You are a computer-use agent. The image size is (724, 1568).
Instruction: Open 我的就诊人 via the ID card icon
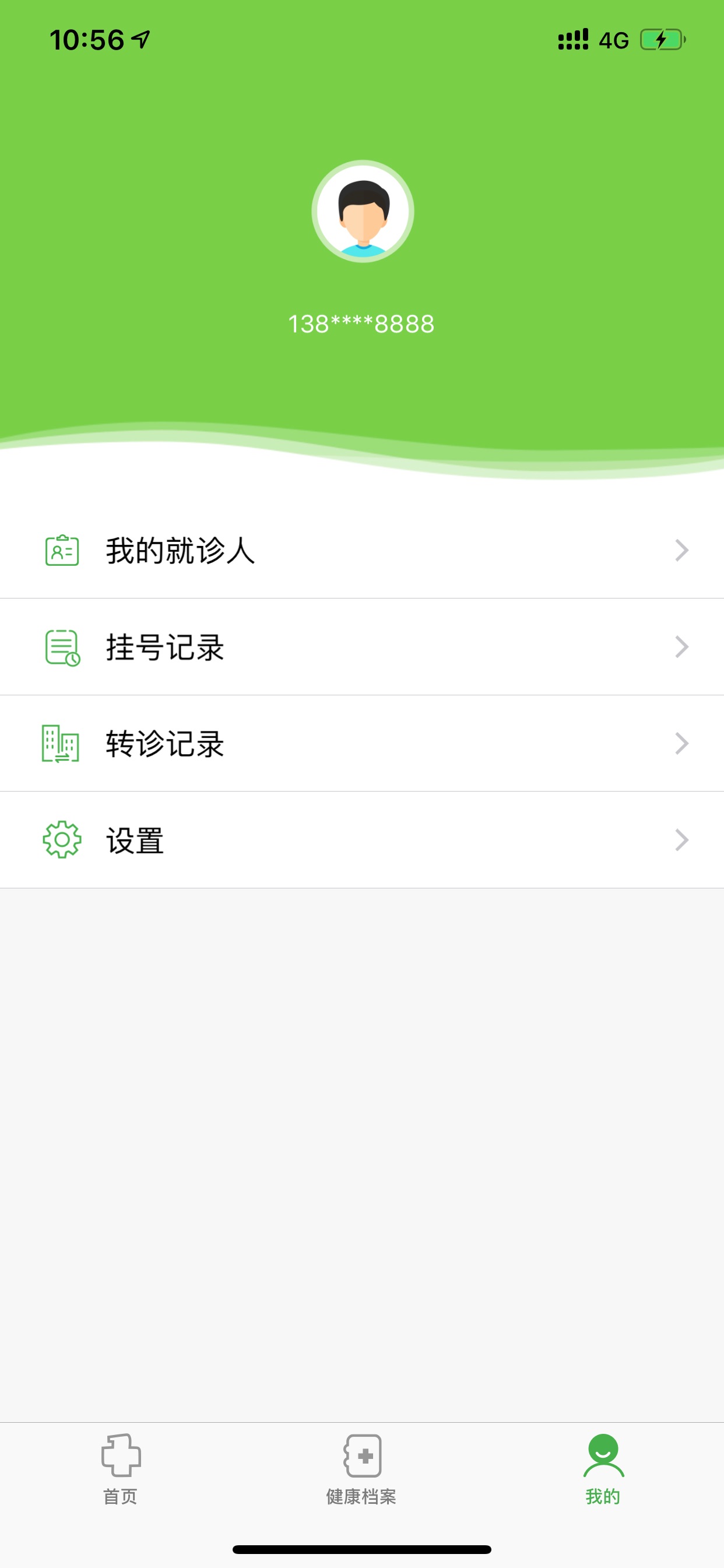[x=61, y=551]
